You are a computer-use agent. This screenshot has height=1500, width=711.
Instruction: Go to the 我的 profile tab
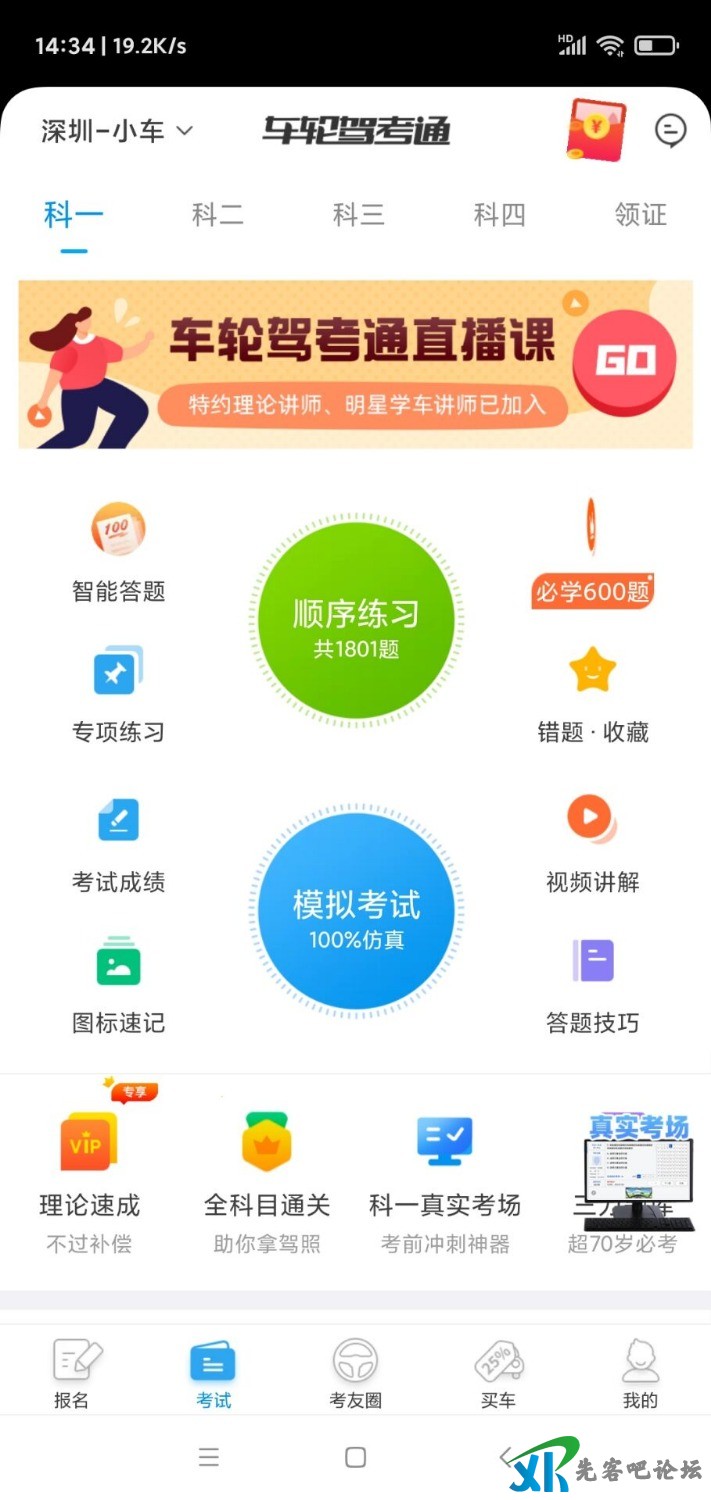(x=640, y=1373)
